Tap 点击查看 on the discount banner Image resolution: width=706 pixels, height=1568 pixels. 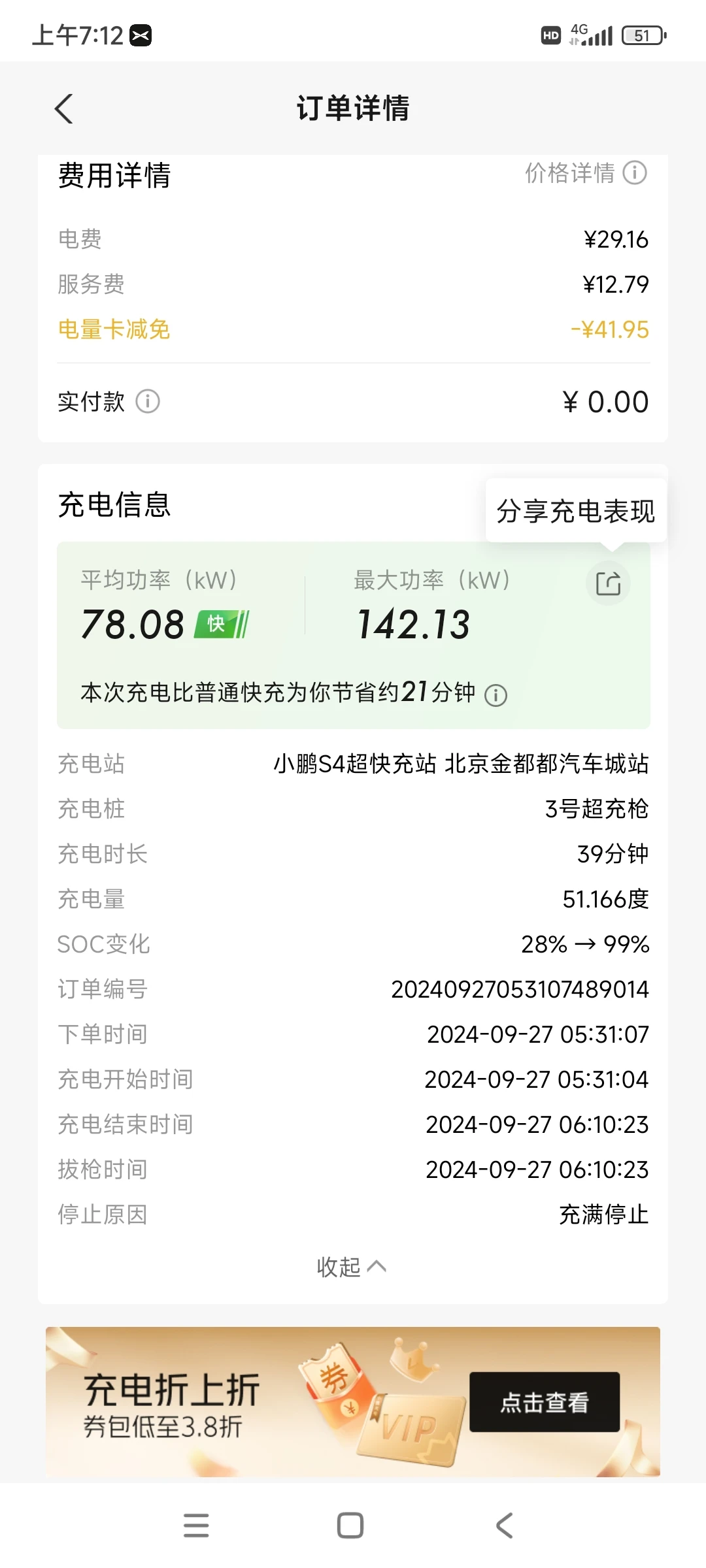click(x=545, y=1402)
